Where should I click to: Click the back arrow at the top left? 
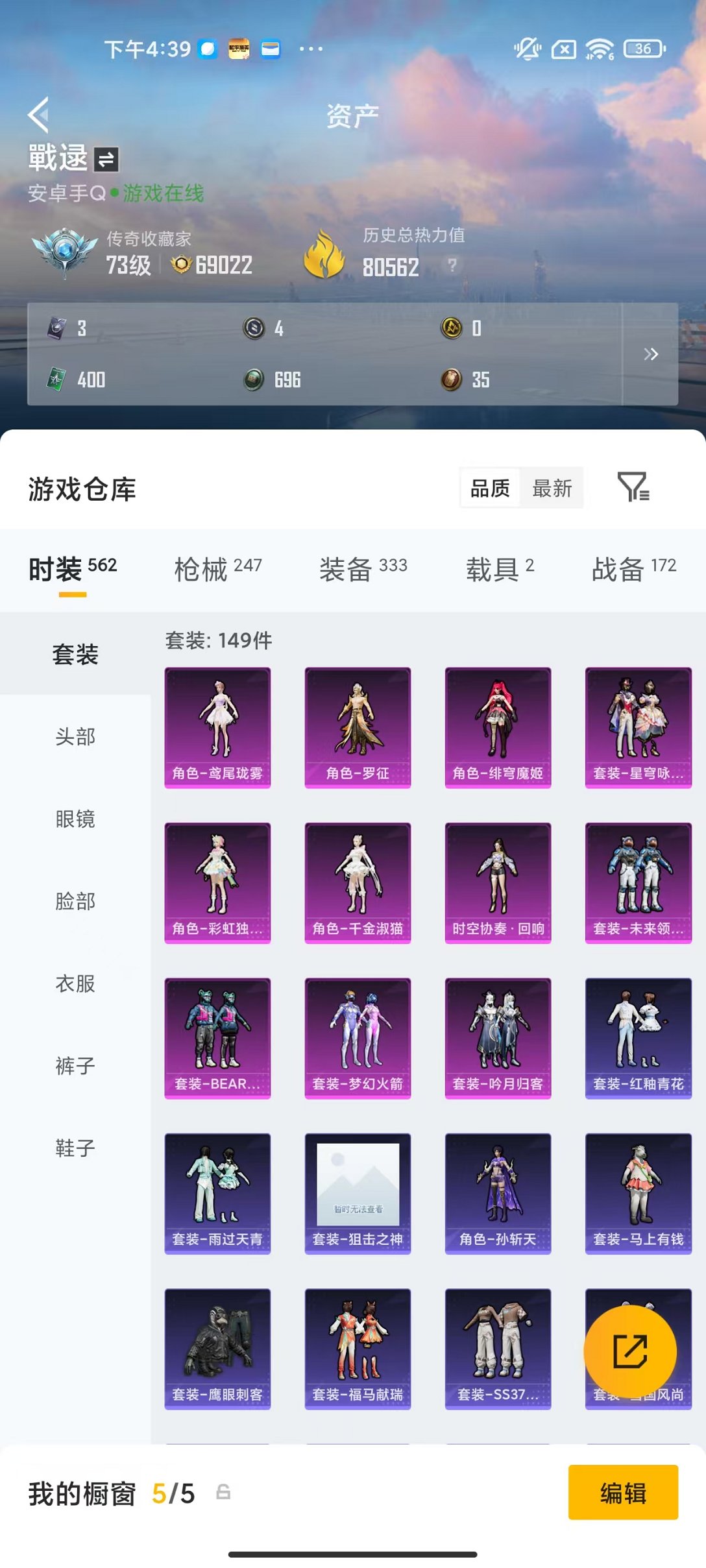(39, 114)
